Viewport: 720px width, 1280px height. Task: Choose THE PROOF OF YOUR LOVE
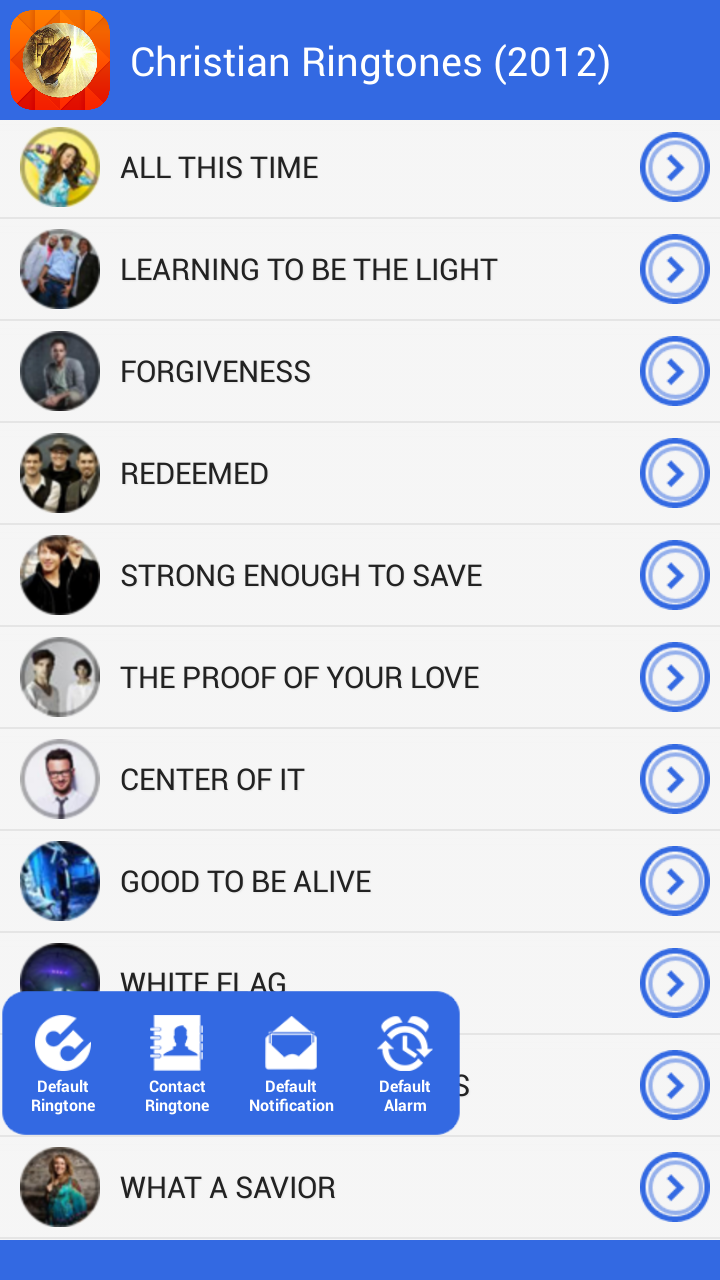tap(299, 677)
